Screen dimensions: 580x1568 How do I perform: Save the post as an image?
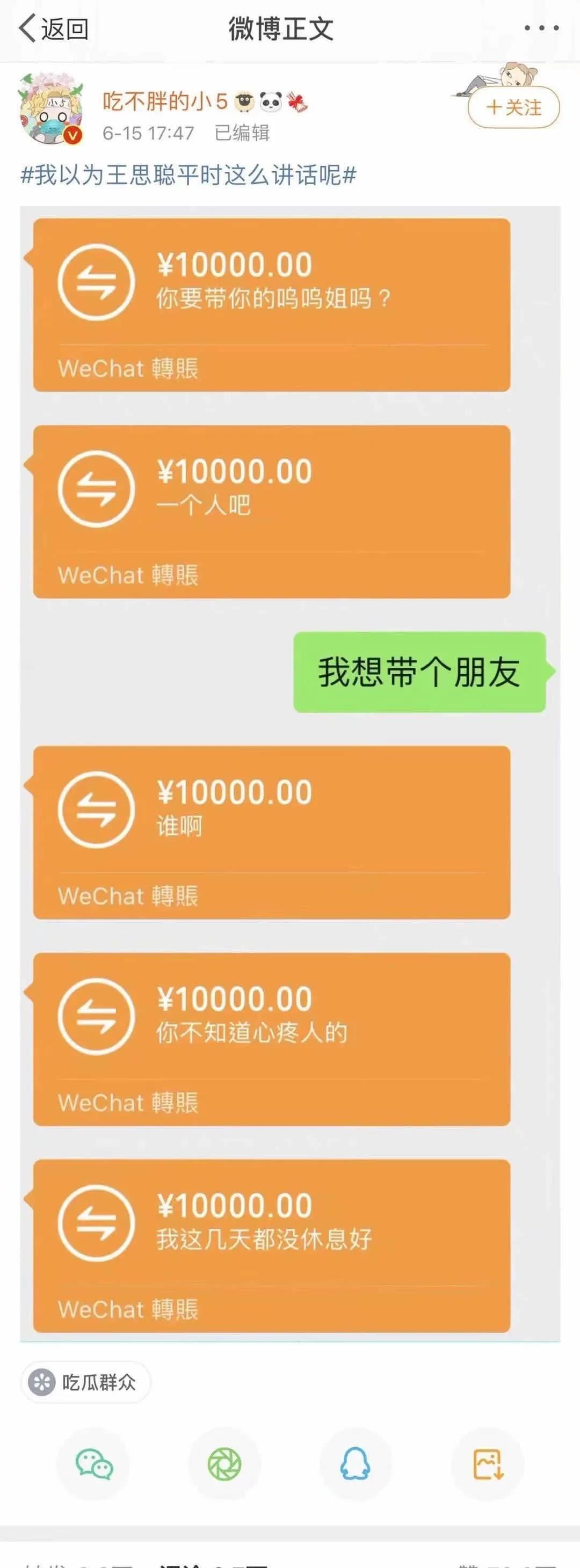pyautogui.click(x=488, y=1464)
